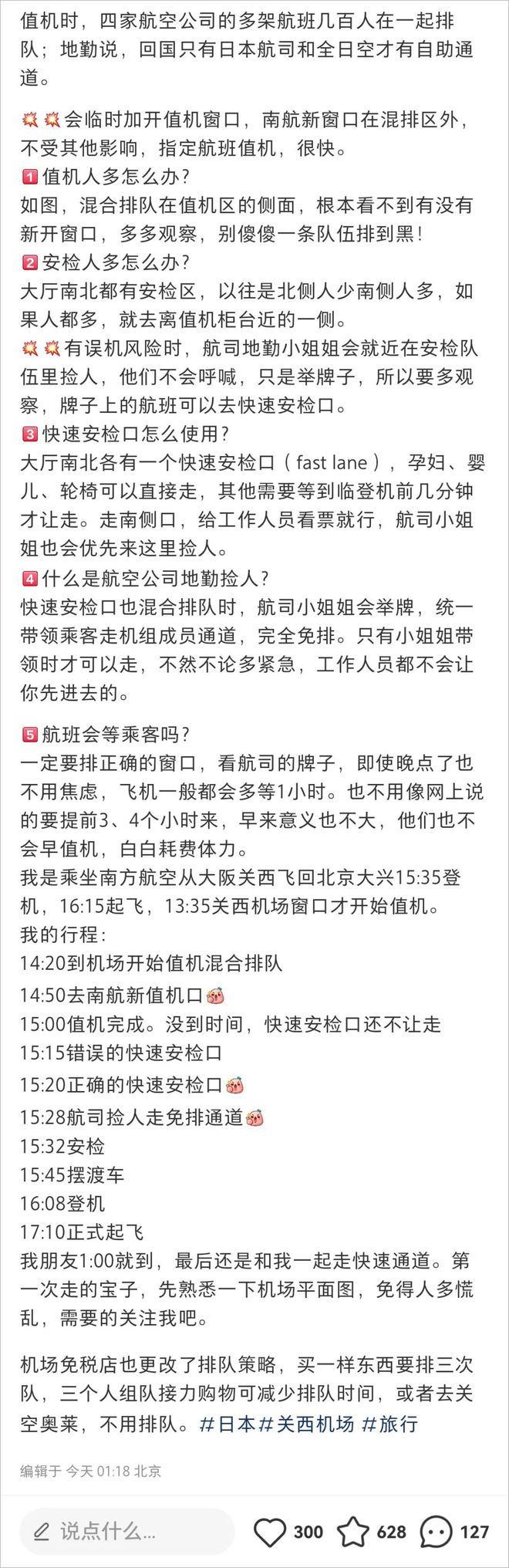
Task: Save this post with the star icon
Action: pyautogui.click(x=353, y=1532)
